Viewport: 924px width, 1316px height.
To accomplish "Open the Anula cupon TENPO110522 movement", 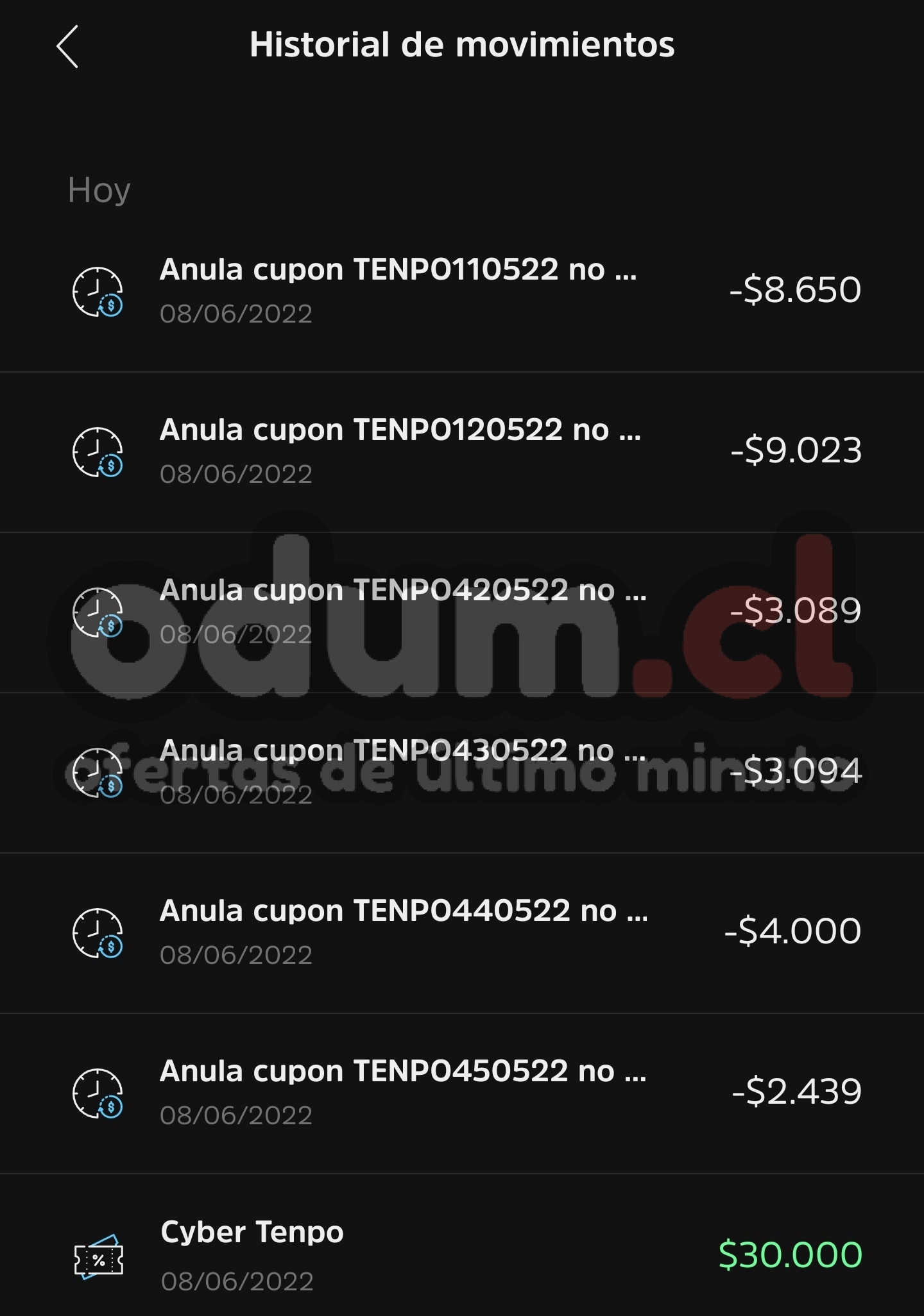I will tap(462, 291).
